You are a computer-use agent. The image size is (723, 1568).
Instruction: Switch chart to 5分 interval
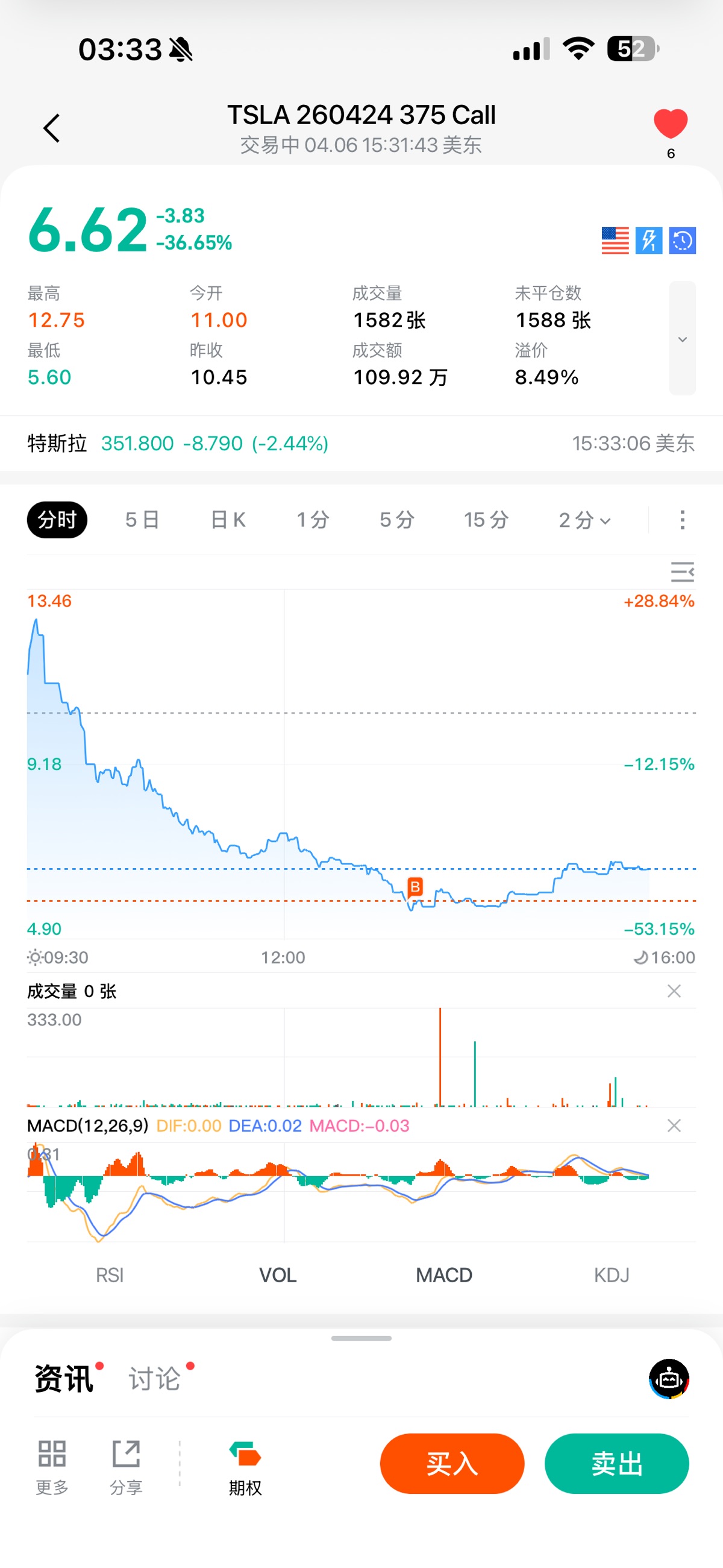coord(397,520)
